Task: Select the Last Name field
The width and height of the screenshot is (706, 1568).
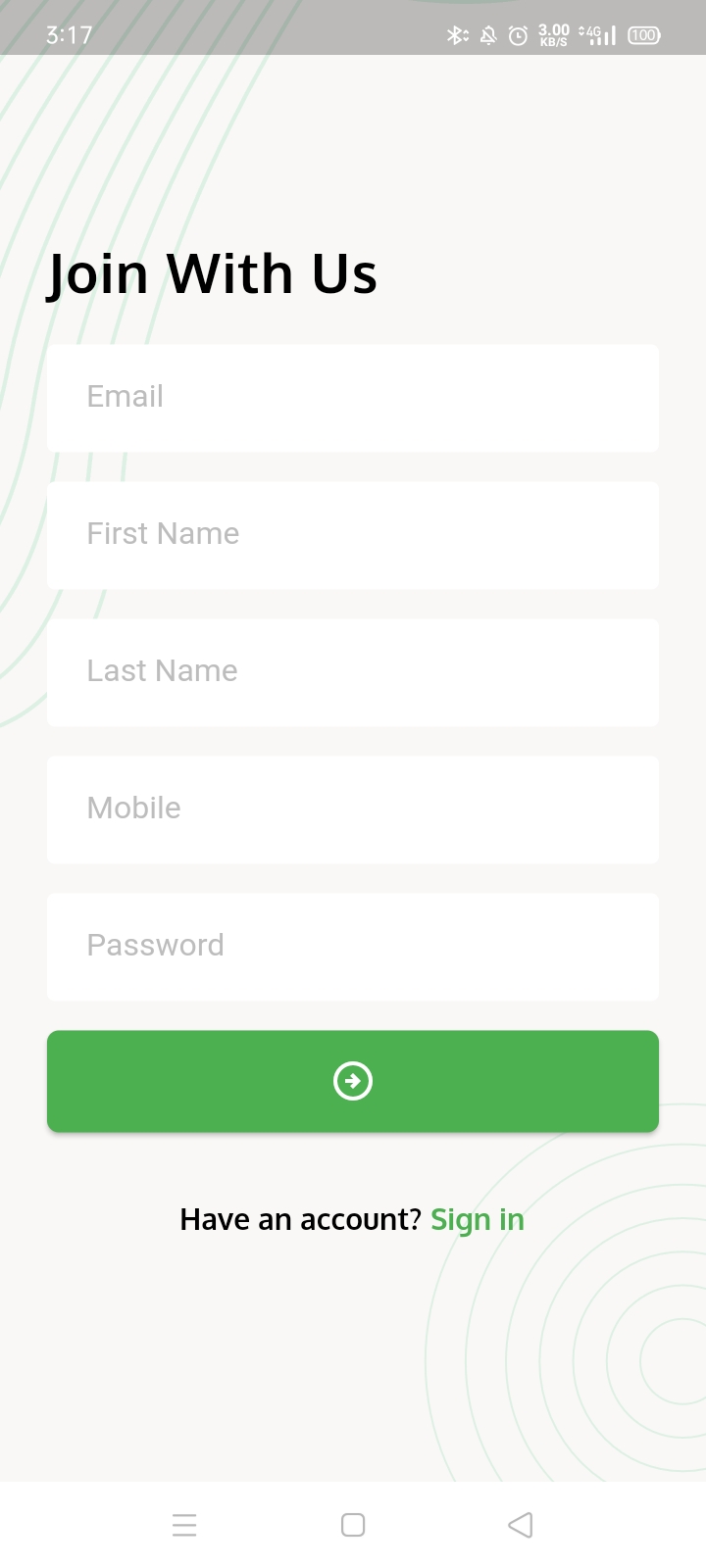Action: tap(352, 671)
